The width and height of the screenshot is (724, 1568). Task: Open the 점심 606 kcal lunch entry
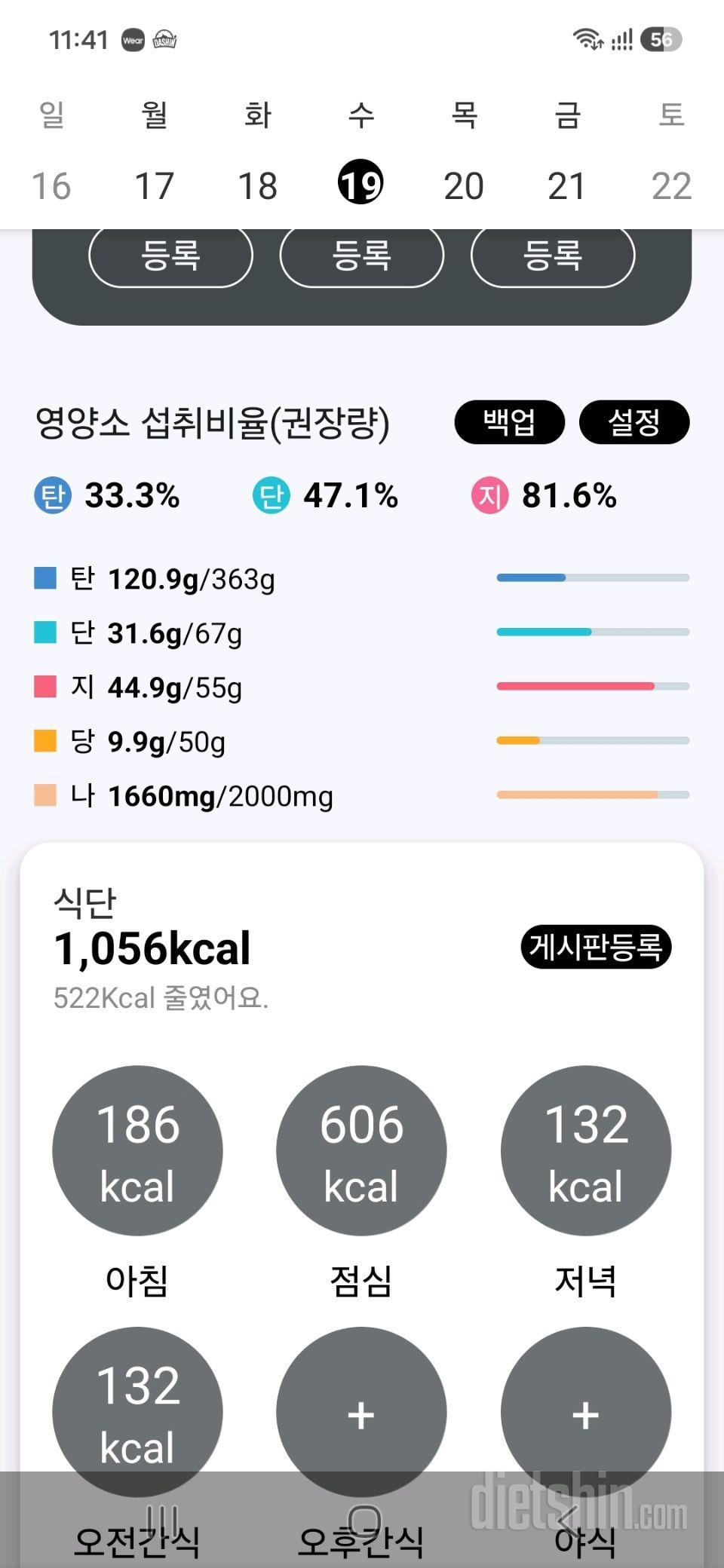pyautogui.click(x=361, y=1150)
